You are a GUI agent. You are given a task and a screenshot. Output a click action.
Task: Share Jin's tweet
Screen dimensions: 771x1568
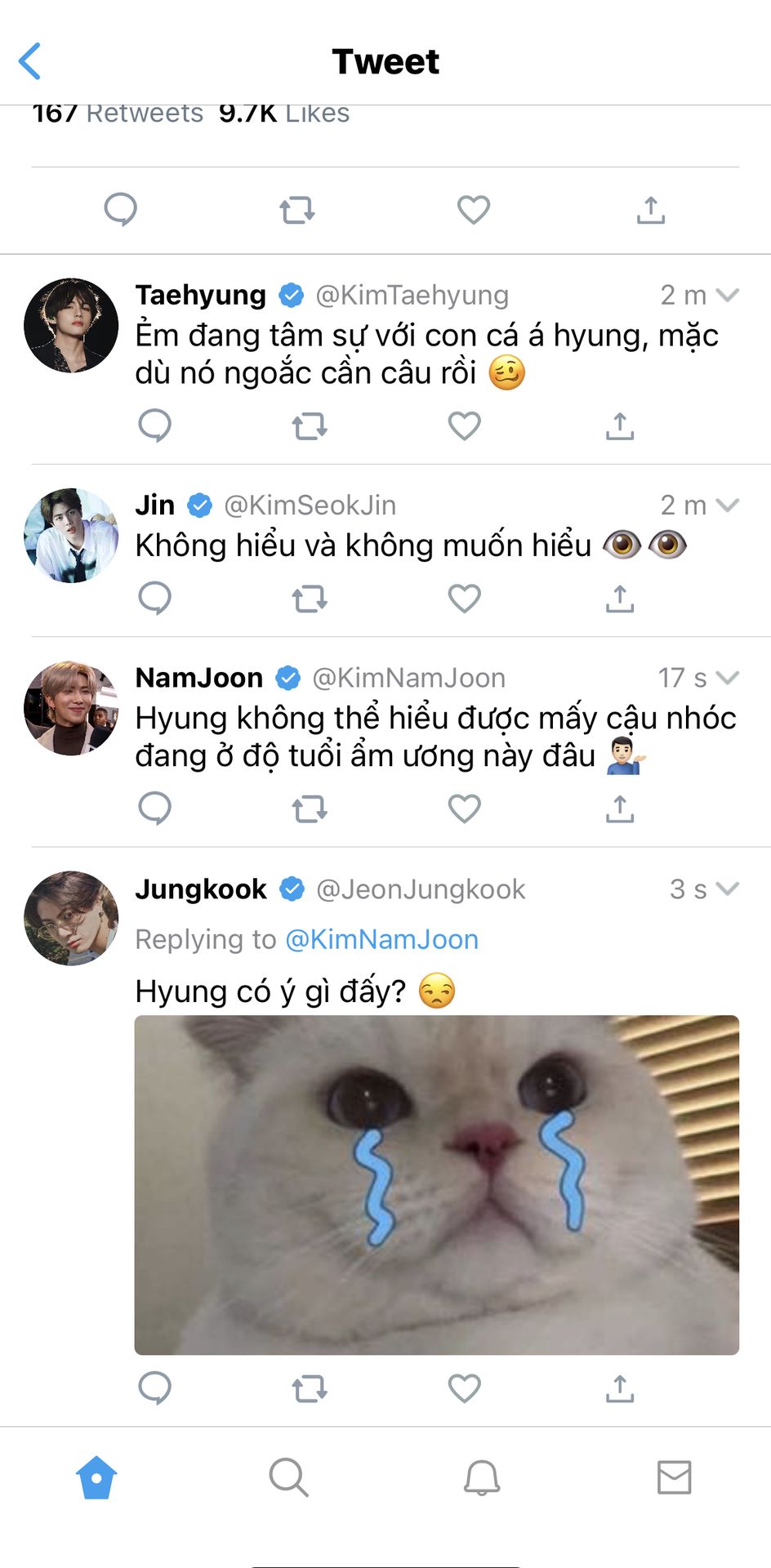pos(620,599)
